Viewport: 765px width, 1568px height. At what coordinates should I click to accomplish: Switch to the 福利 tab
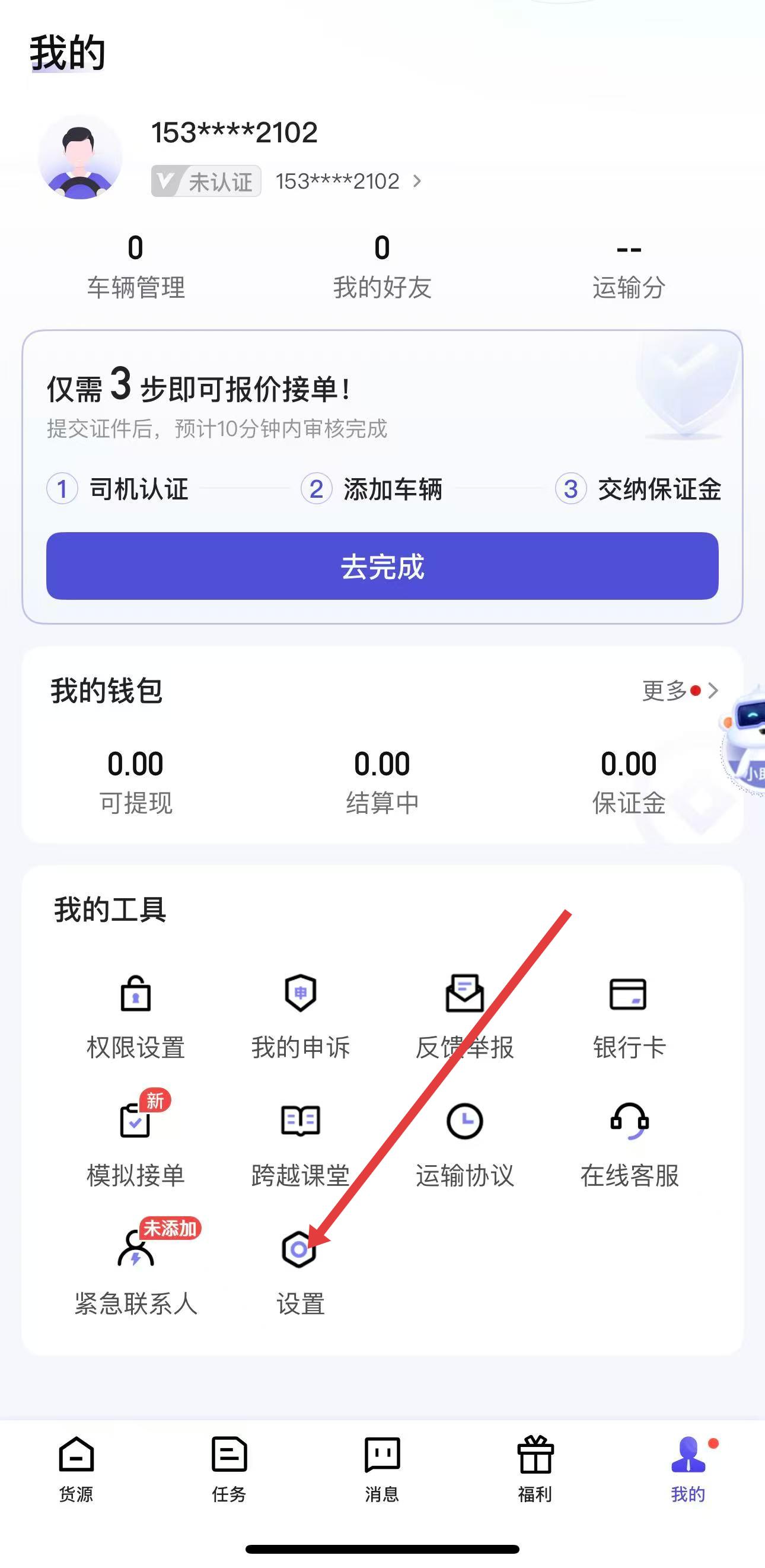pyautogui.click(x=535, y=1468)
